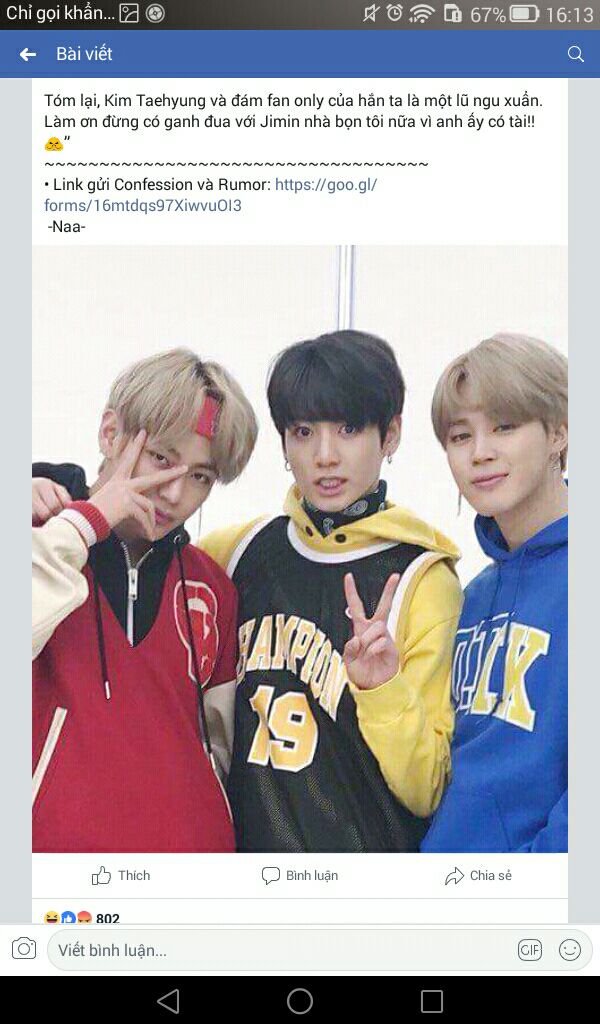Tap the Bình luận comment button
The image size is (600, 1024).
300,876
